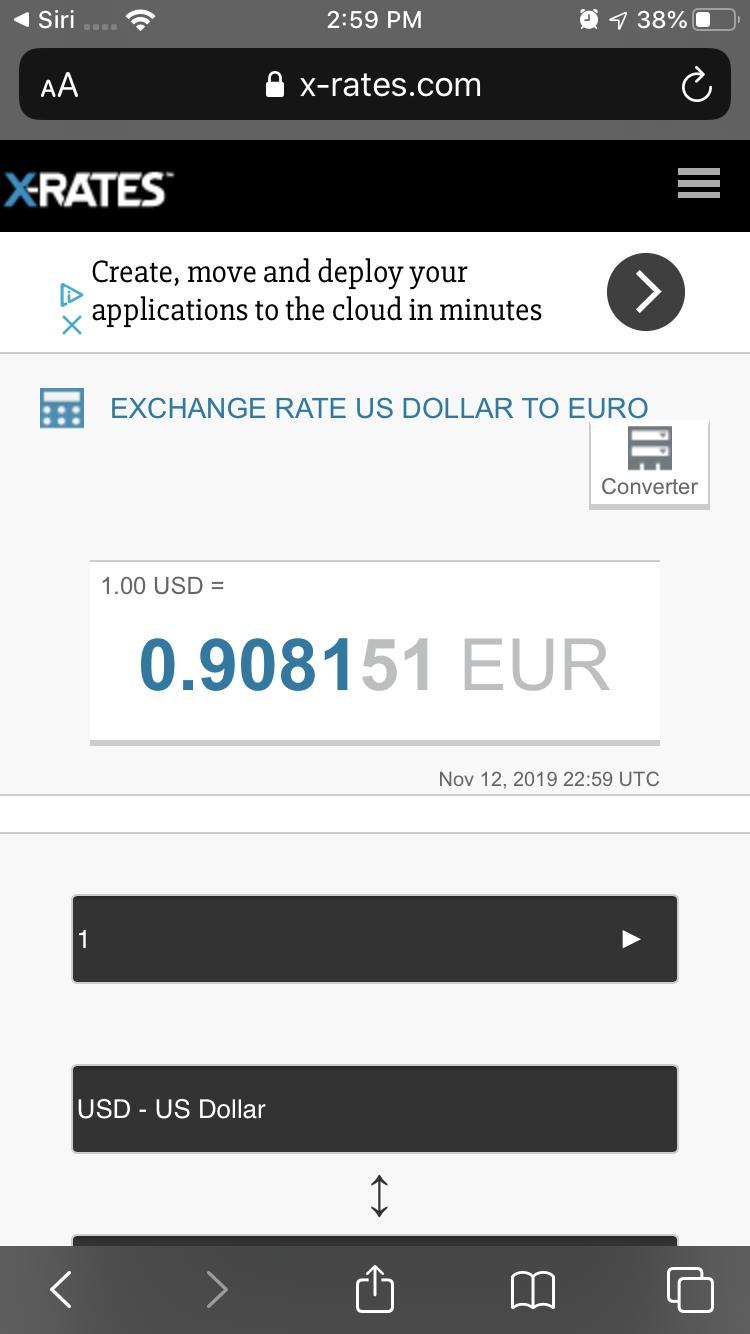Reload the x-rates.com page

pos(696,86)
